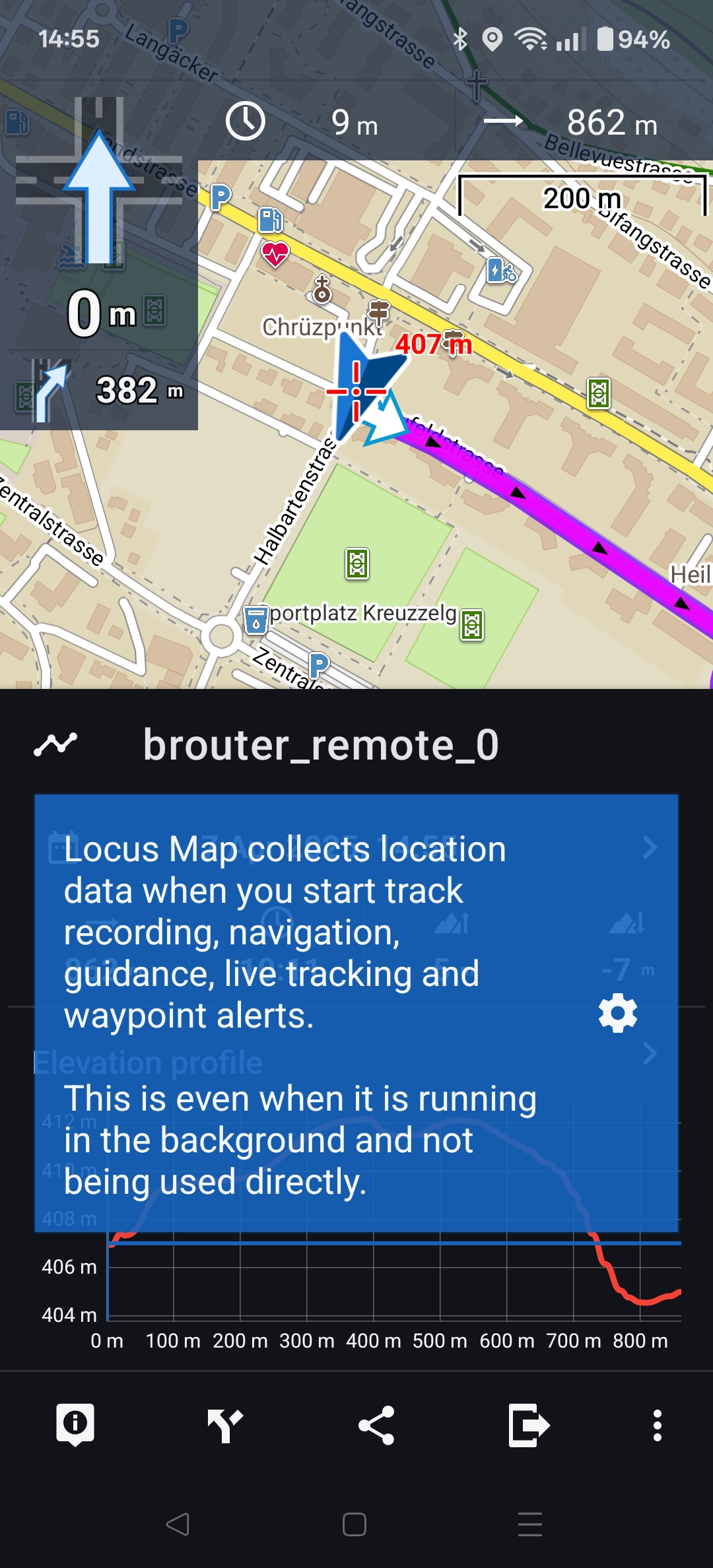
Task: Open location permission settings via gear icon
Action: tap(617, 1014)
